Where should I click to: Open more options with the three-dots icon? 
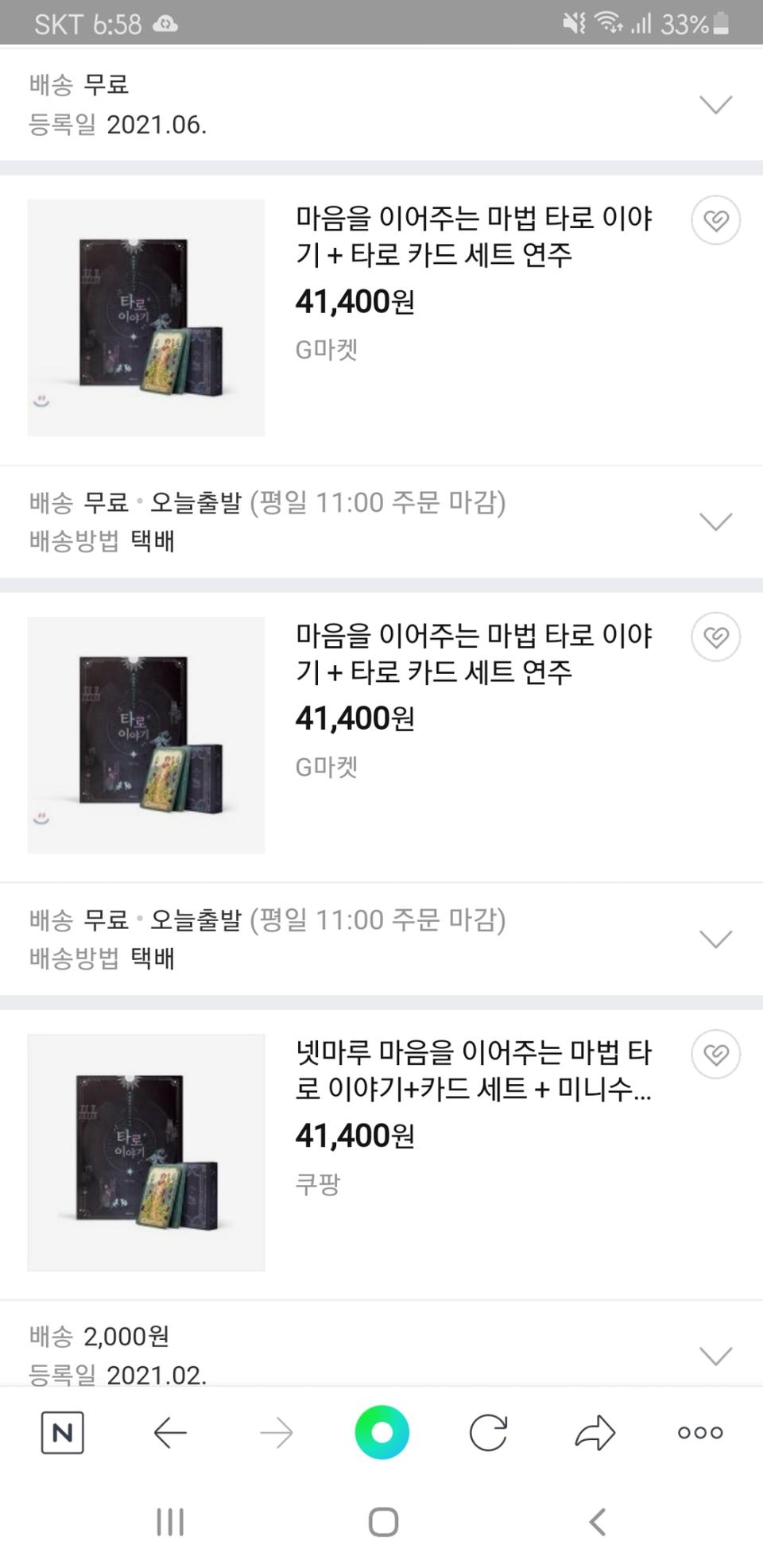coord(699,1433)
